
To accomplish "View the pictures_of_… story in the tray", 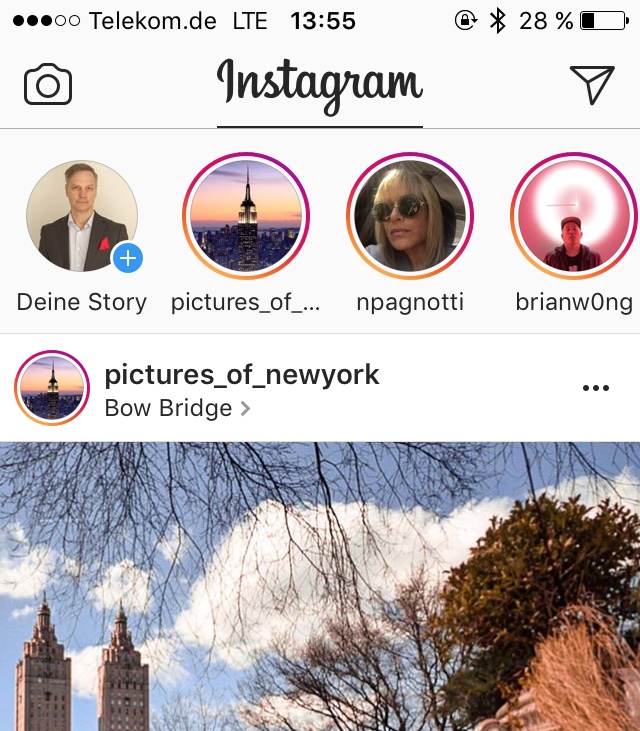I will (x=246, y=216).
